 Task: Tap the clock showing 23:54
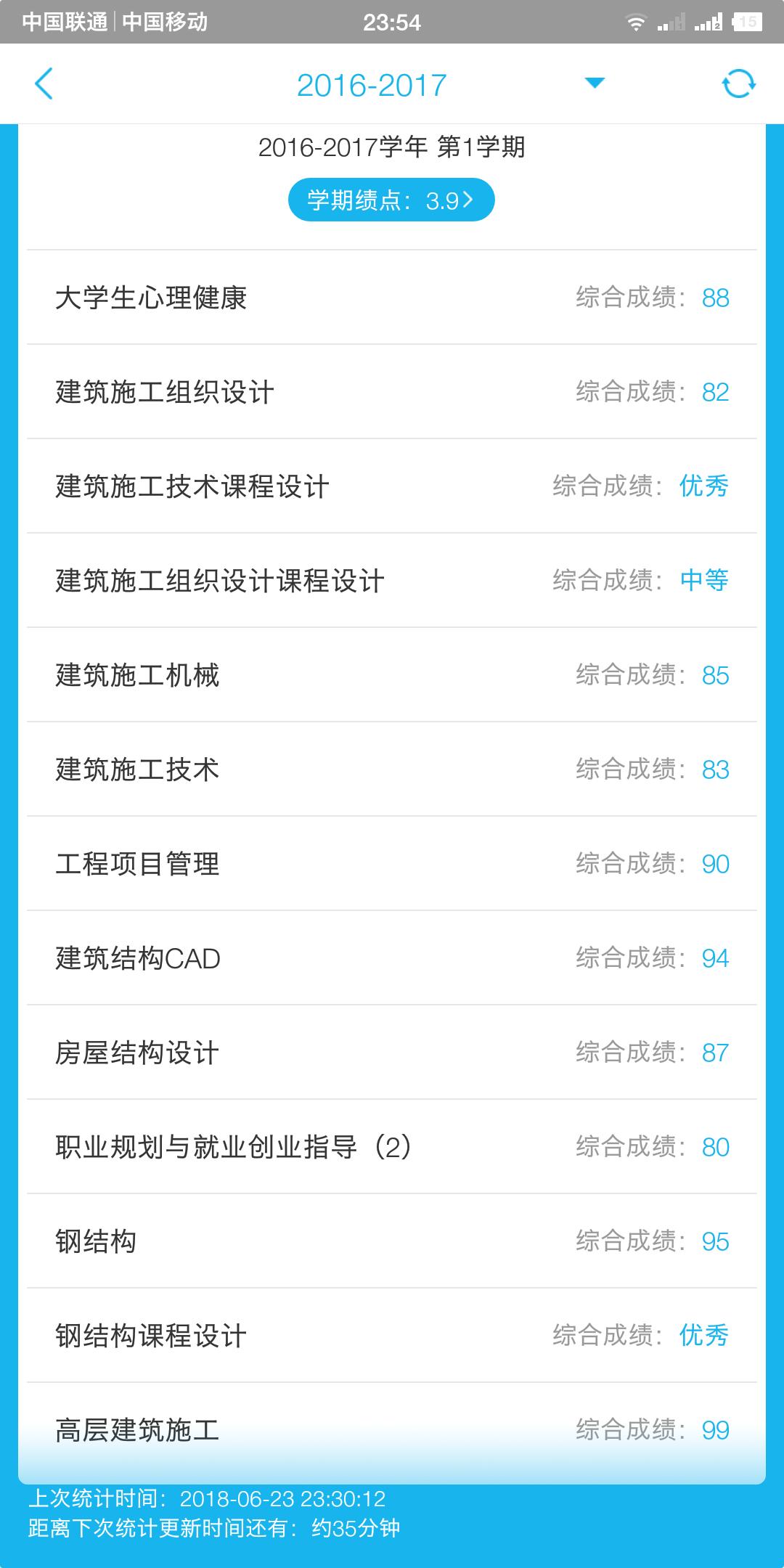tap(392, 22)
